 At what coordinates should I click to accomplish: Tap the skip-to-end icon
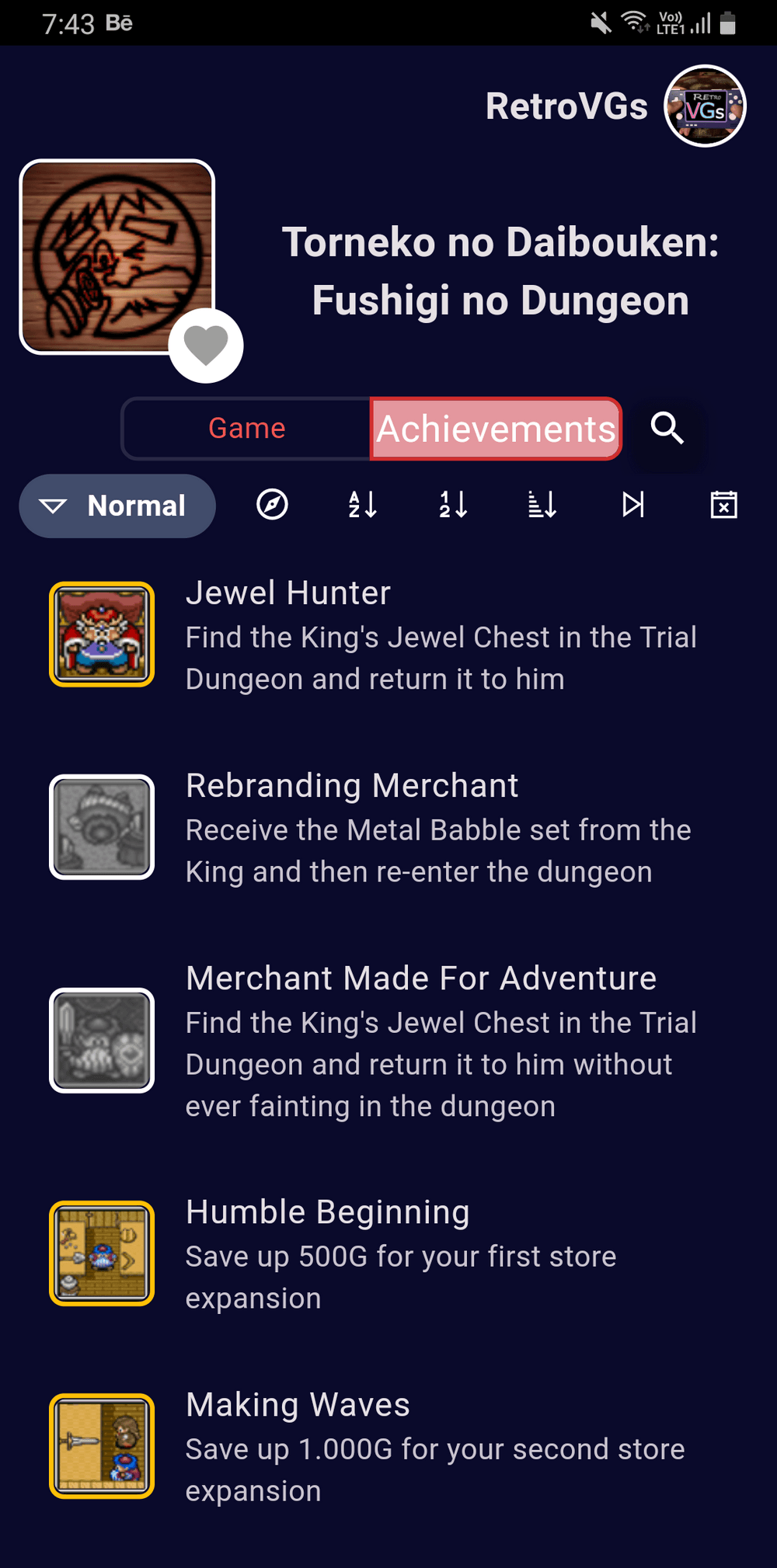pos(633,505)
